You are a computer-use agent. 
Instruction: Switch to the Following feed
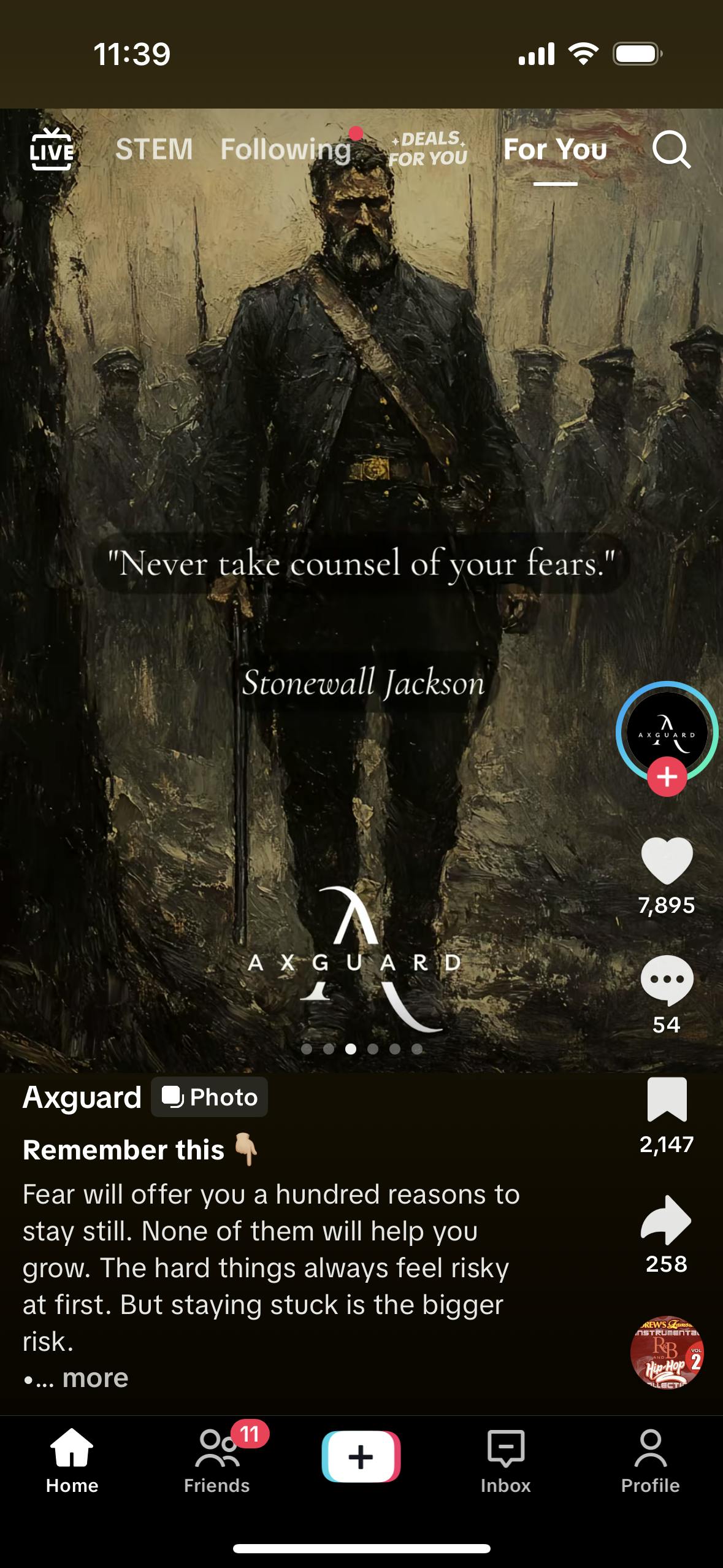(286, 150)
